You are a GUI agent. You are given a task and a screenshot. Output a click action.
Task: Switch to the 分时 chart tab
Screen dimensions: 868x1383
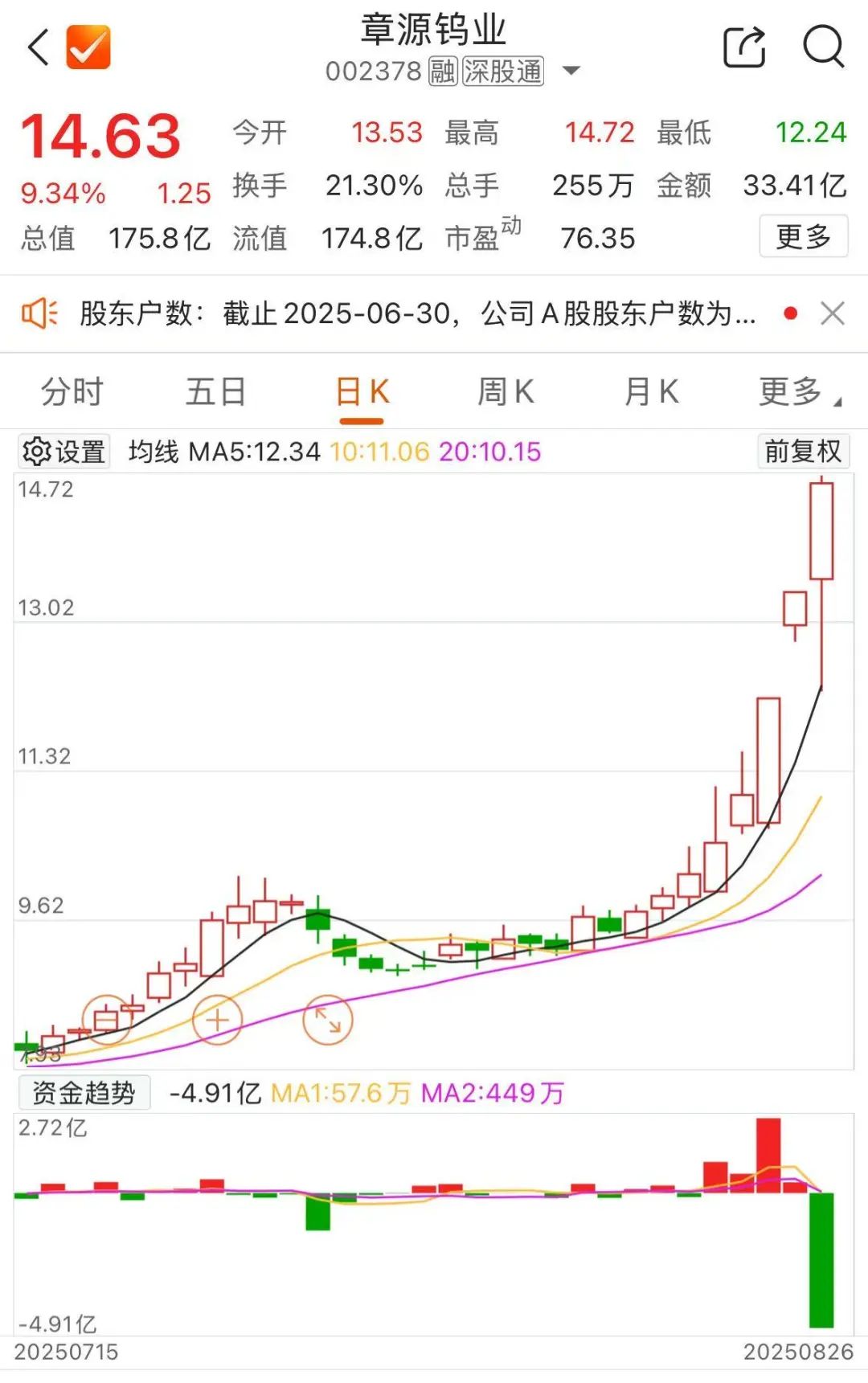72,392
